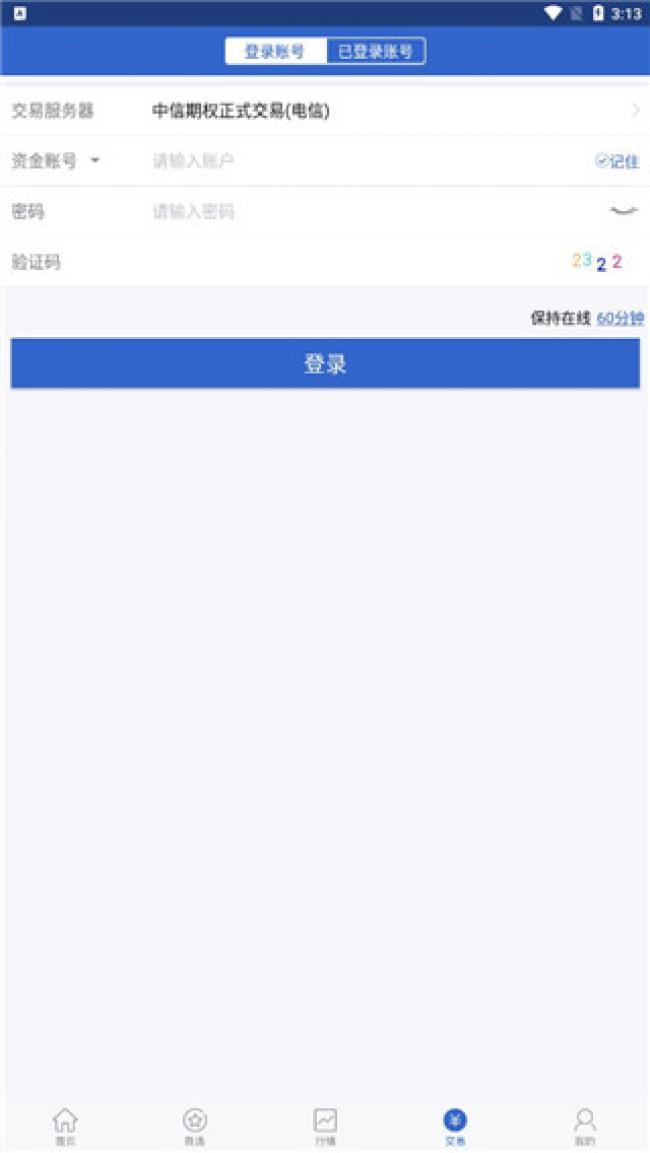This screenshot has height=1153, width=650.
Task: Select the 登录账号 segment
Action: pos(275,51)
